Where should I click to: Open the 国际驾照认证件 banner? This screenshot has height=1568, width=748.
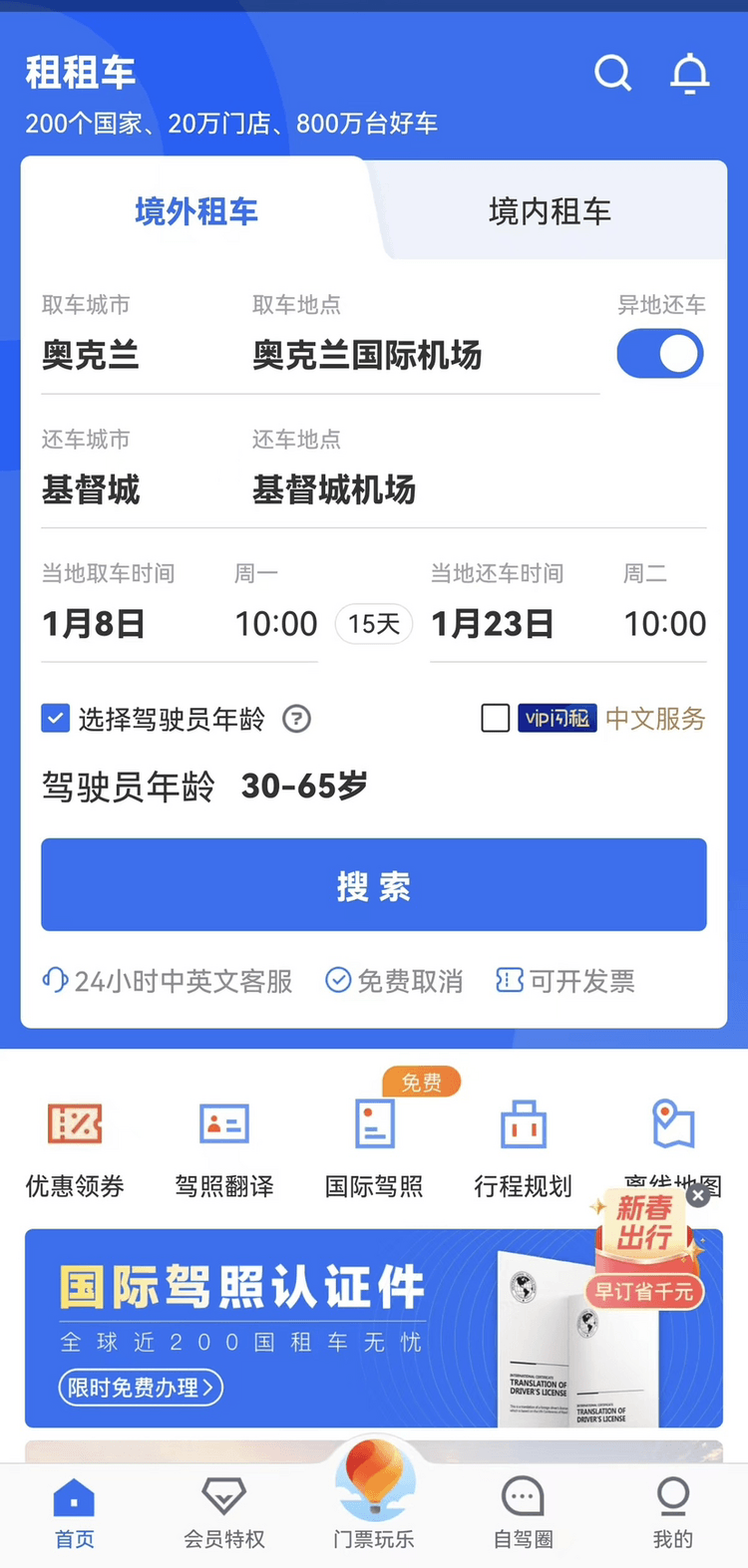(299, 1328)
